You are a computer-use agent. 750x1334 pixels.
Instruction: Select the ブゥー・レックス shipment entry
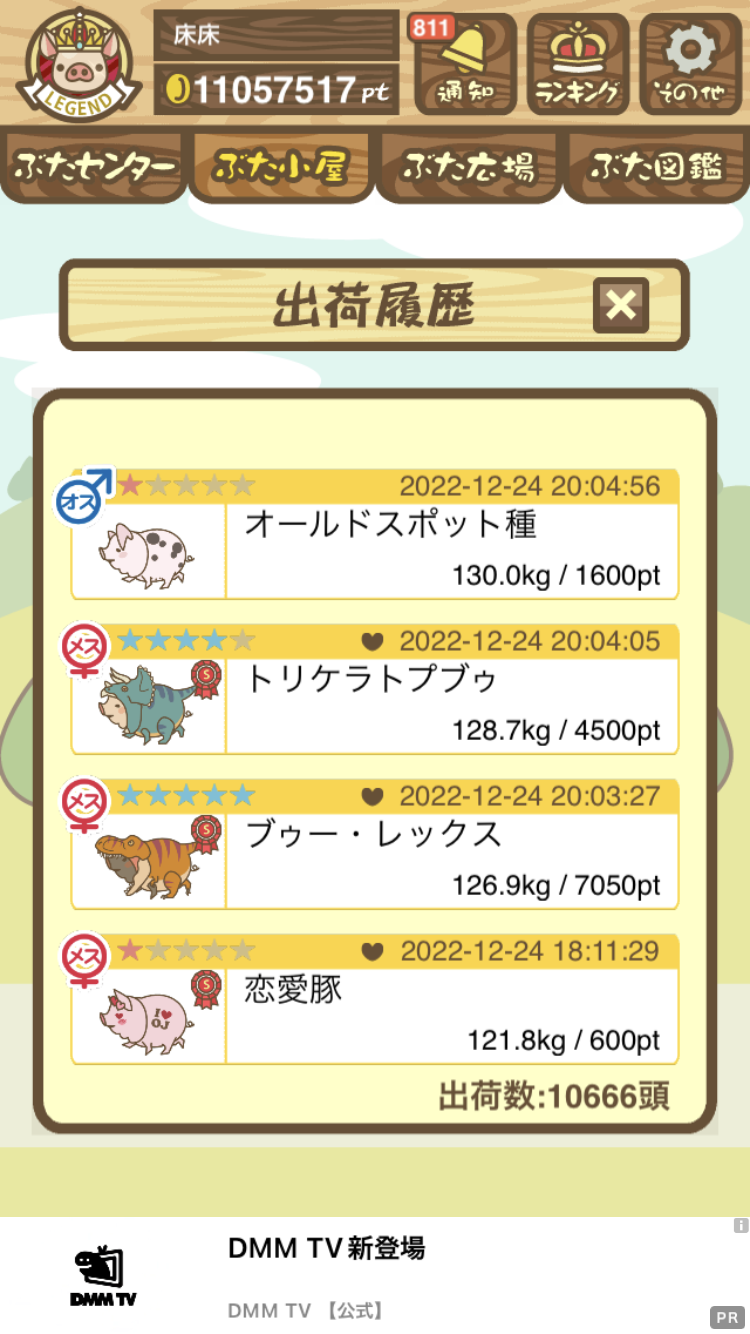coord(375,845)
